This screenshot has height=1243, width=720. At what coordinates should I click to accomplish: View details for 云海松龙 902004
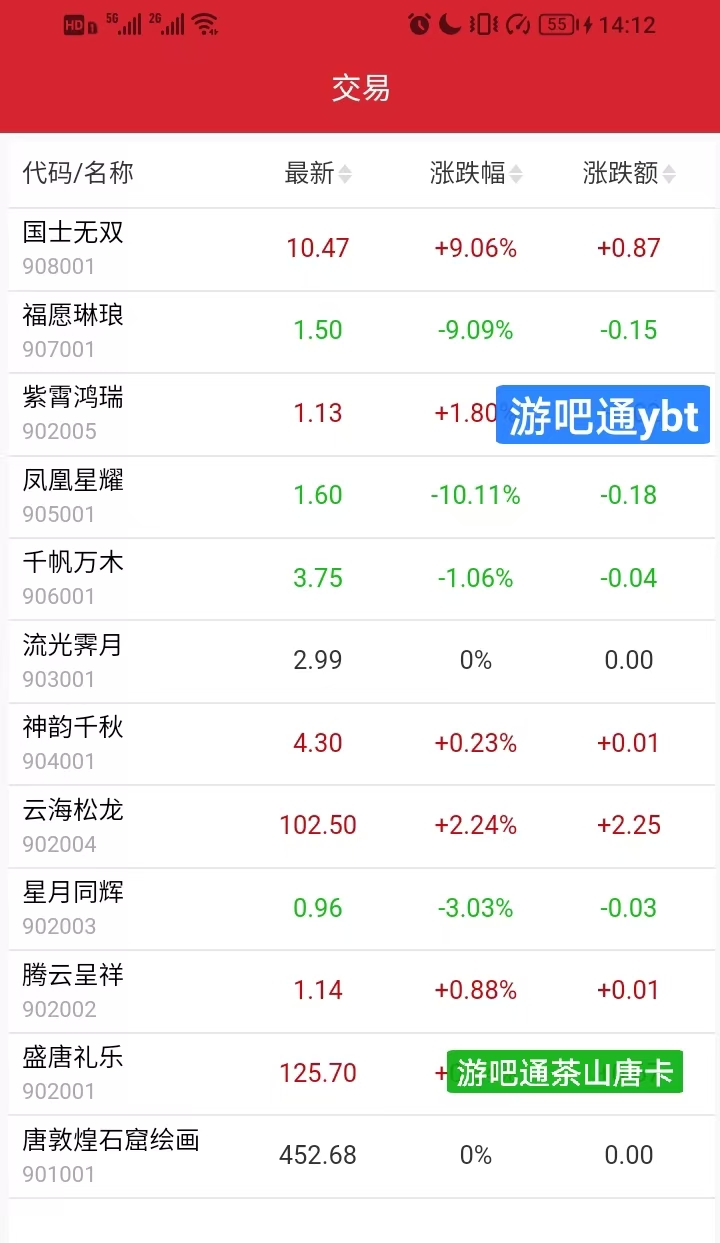362,826
